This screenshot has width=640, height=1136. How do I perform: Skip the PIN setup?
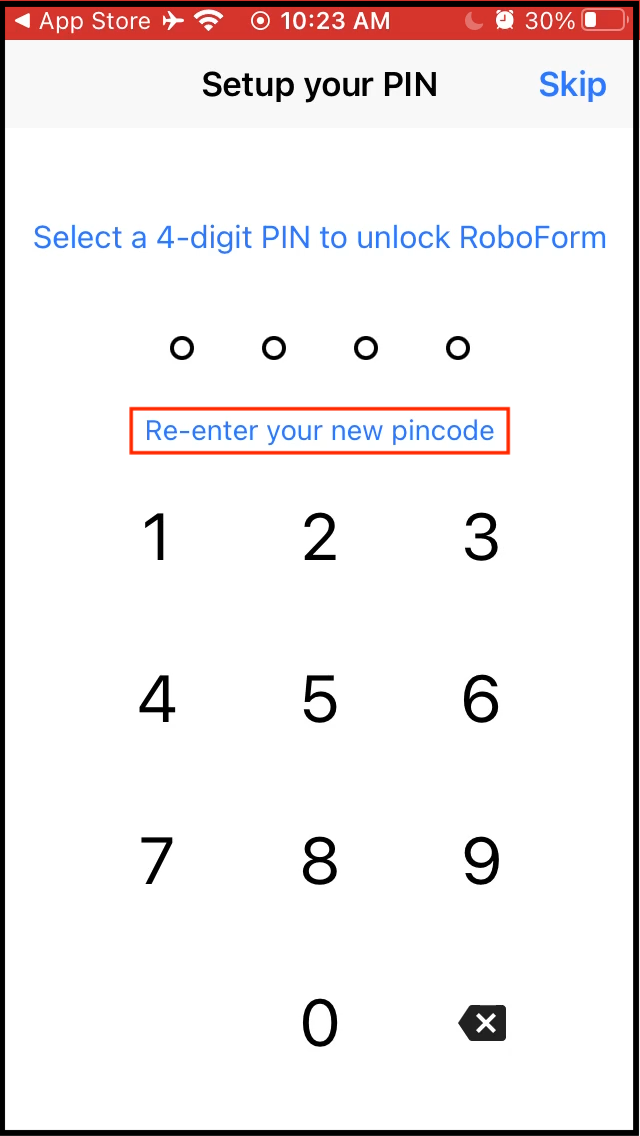(x=572, y=85)
